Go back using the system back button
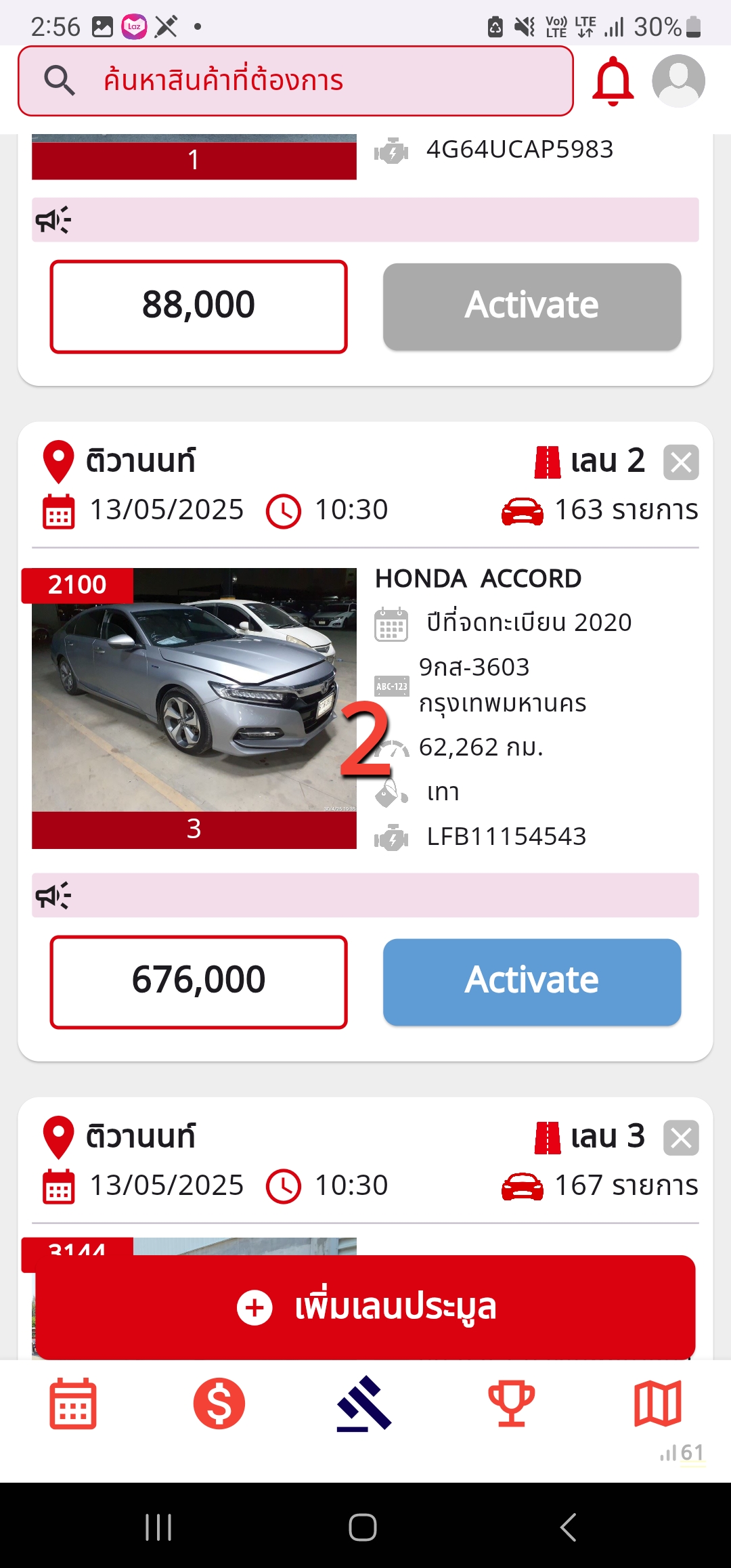This screenshot has height=1568, width=731. tap(569, 1527)
